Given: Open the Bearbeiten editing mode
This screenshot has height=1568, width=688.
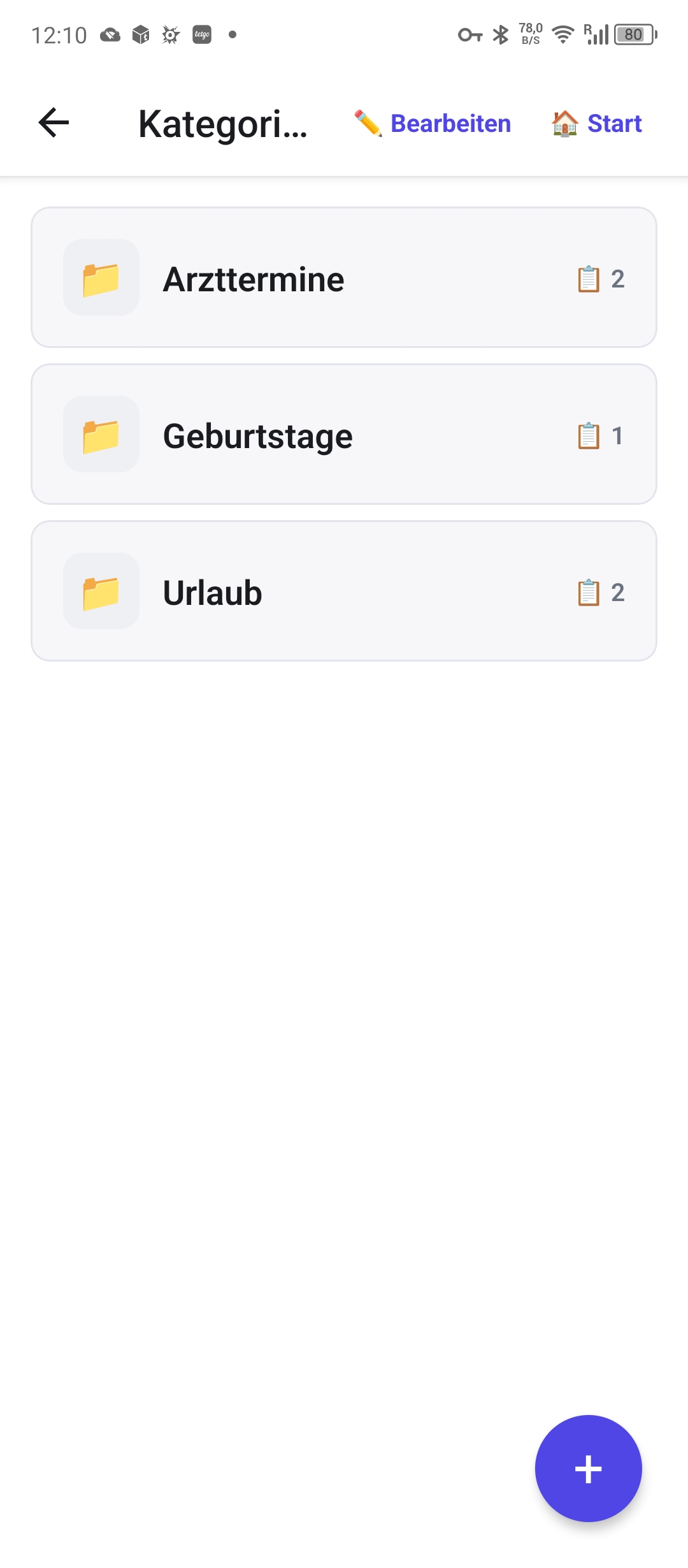Looking at the screenshot, I should click(450, 123).
